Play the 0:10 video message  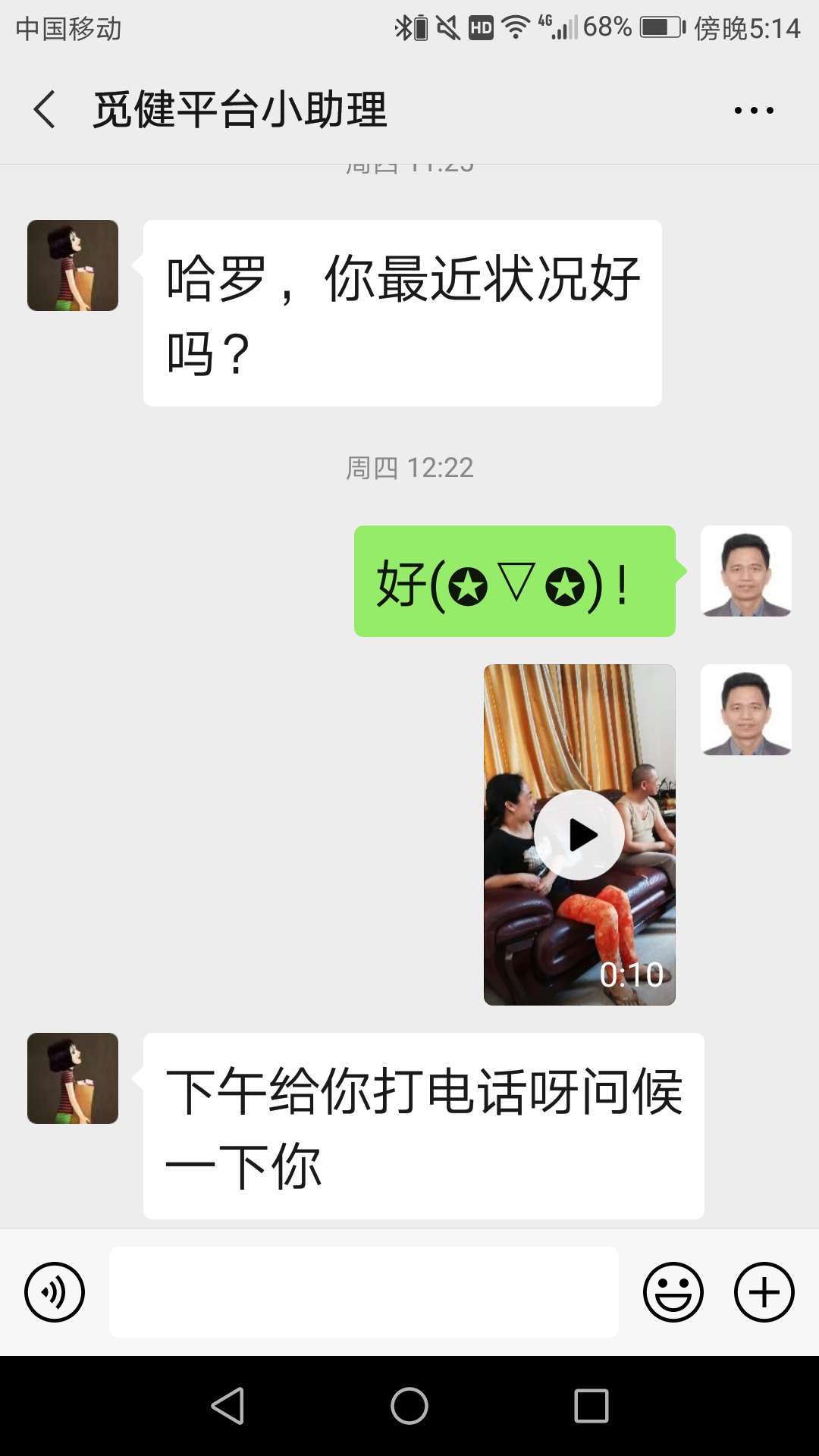(x=579, y=834)
